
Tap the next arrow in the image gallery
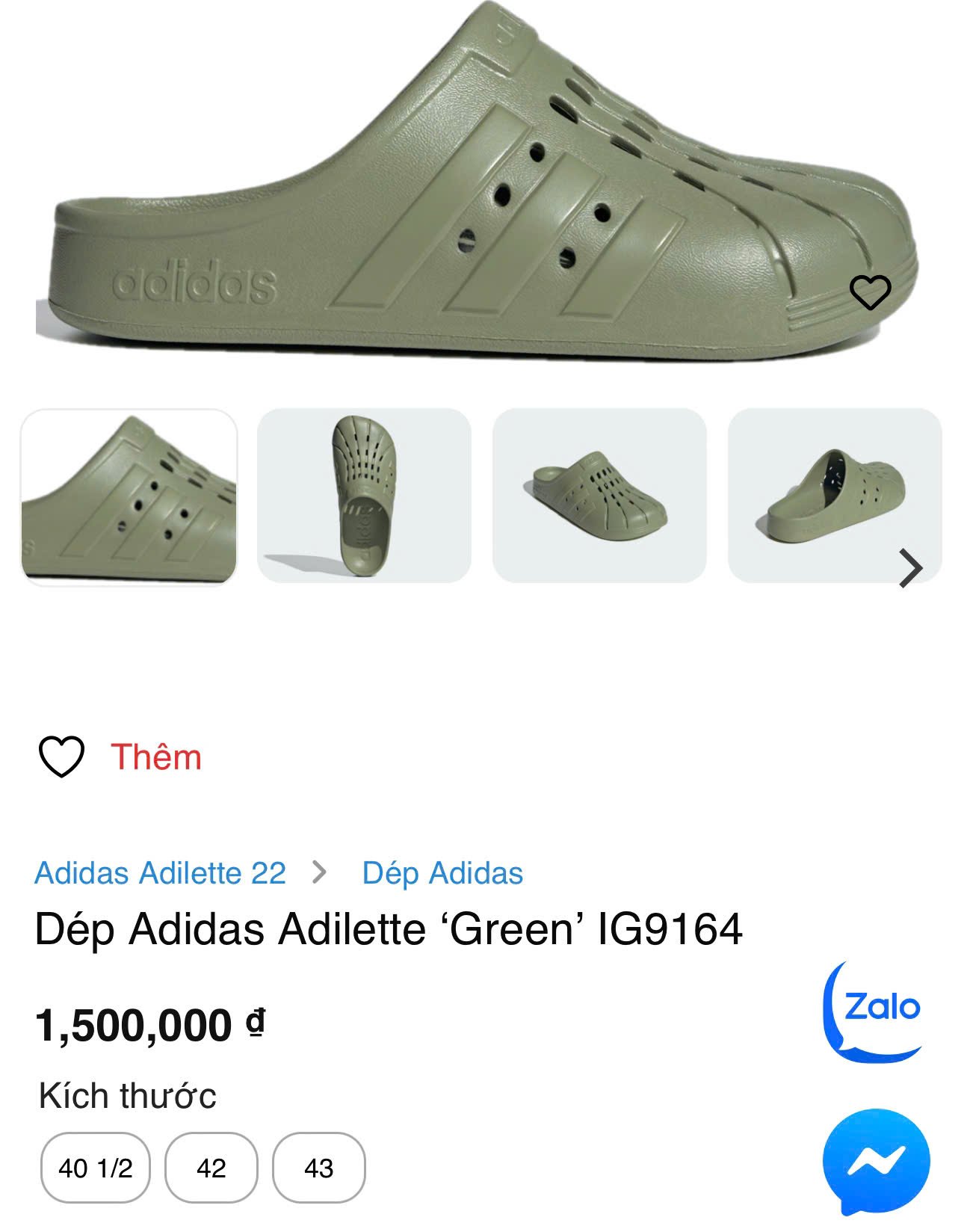click(x=910, y=569)
